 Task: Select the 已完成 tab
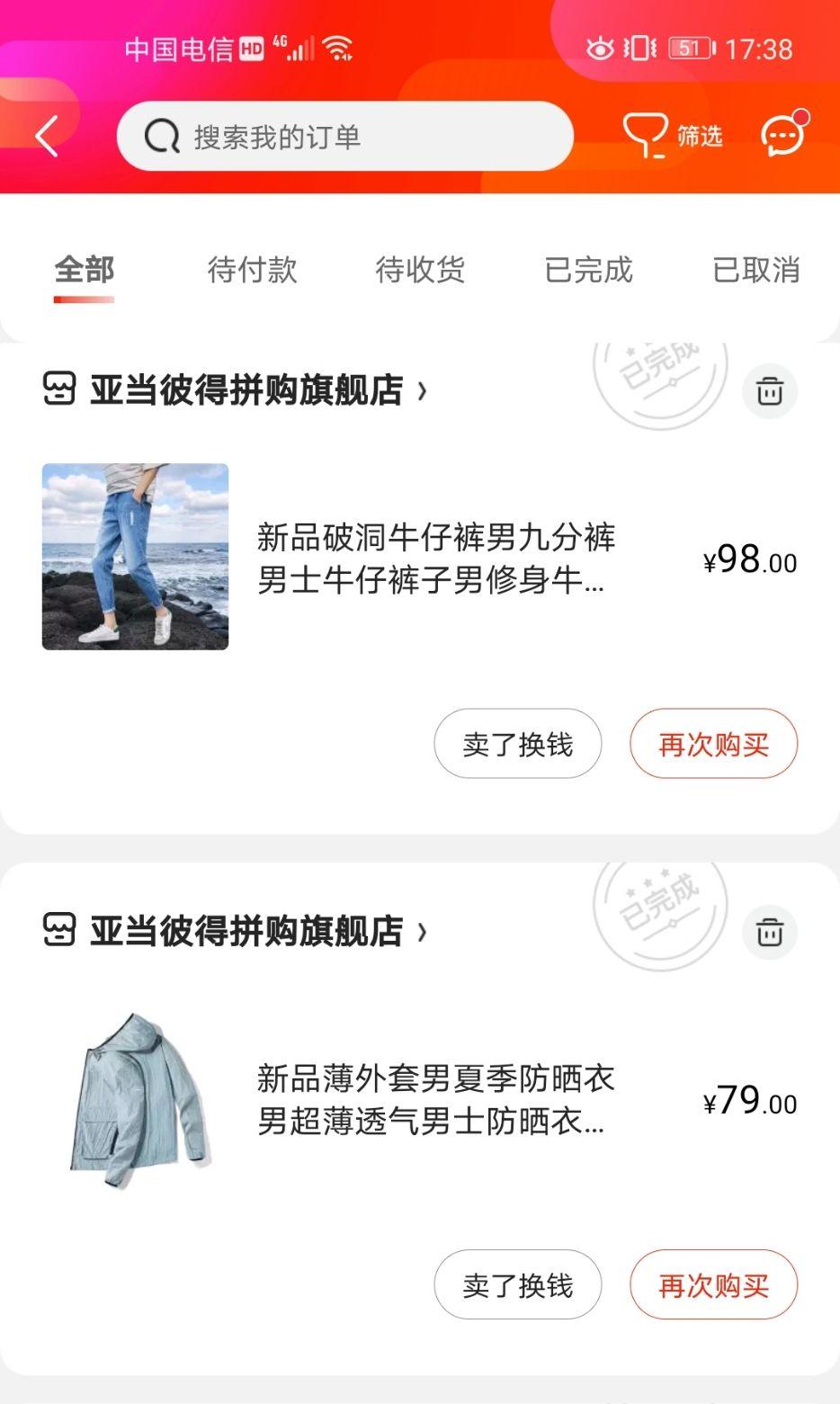tap(588, 270)
